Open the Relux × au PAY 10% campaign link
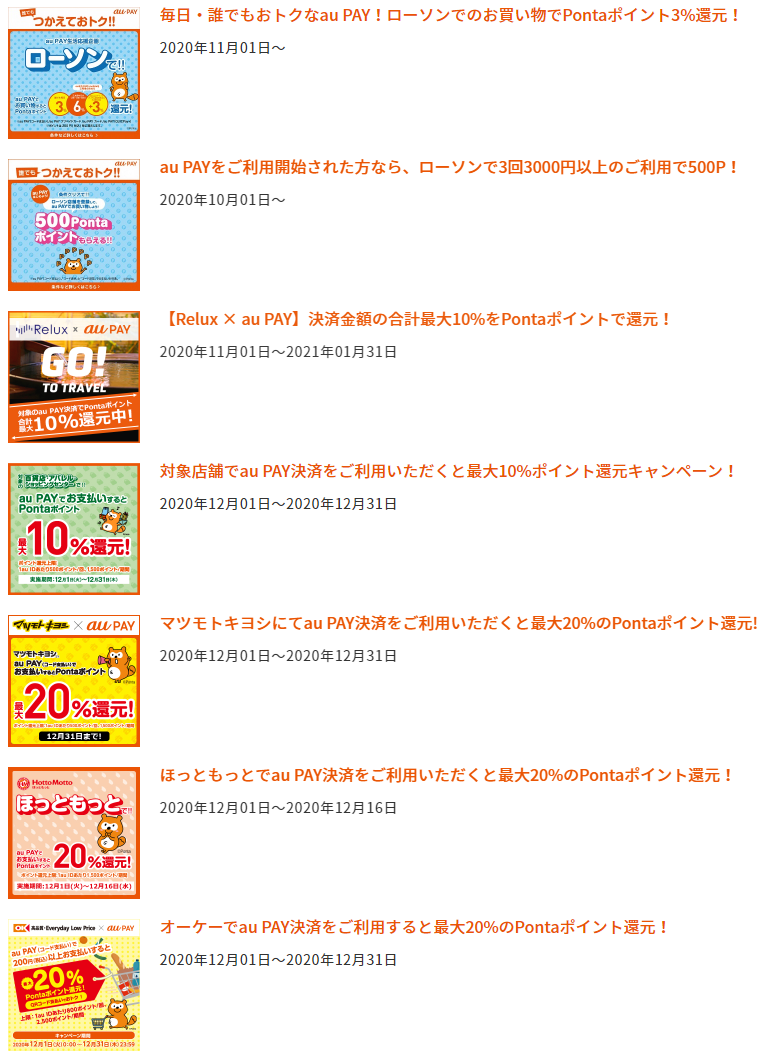 [x=416, y=319]
